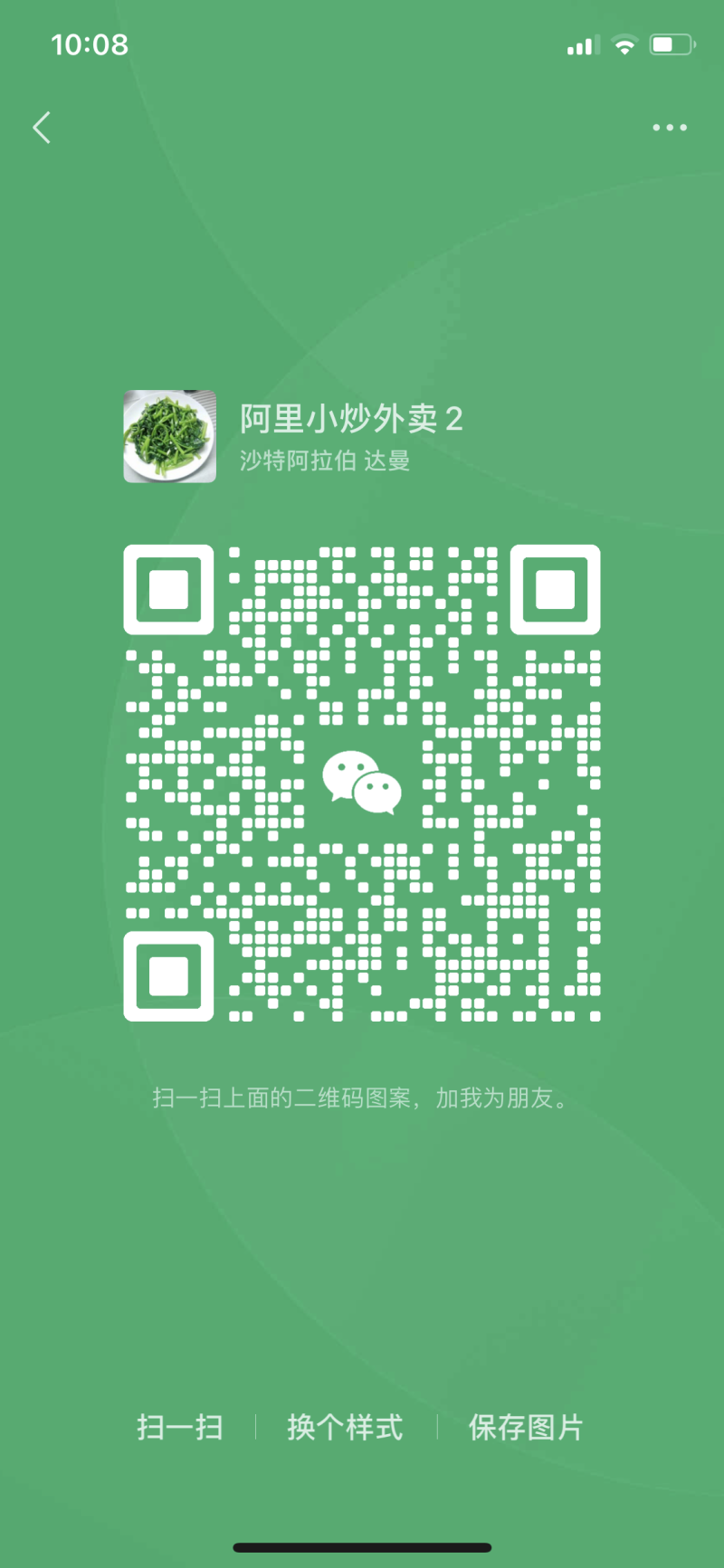This screenshot has height=1568, width=724.
Task: Select 换个样式 to change QR style
Action: click(345, 1427)
